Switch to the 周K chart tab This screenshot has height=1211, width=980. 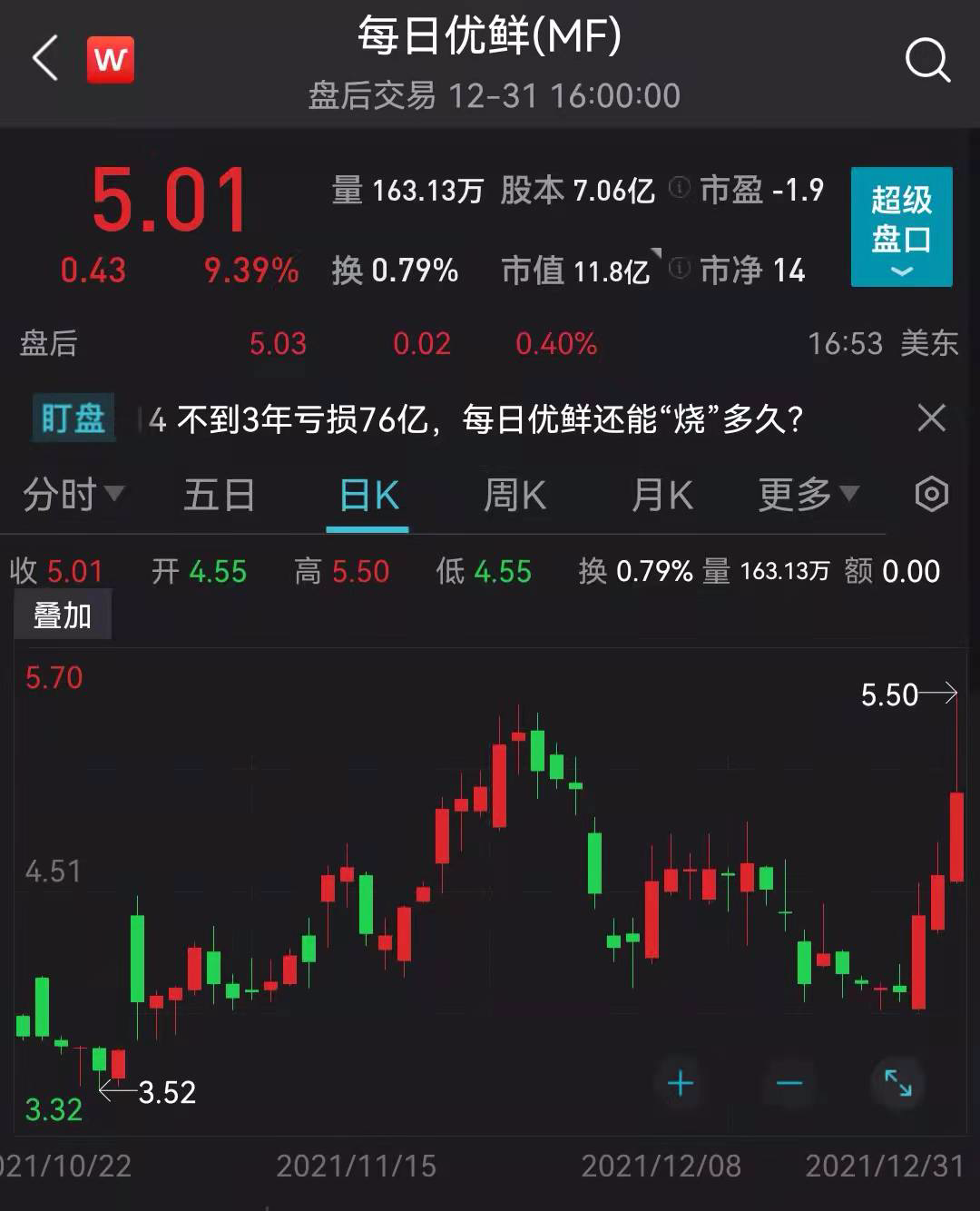coord(514,496)
